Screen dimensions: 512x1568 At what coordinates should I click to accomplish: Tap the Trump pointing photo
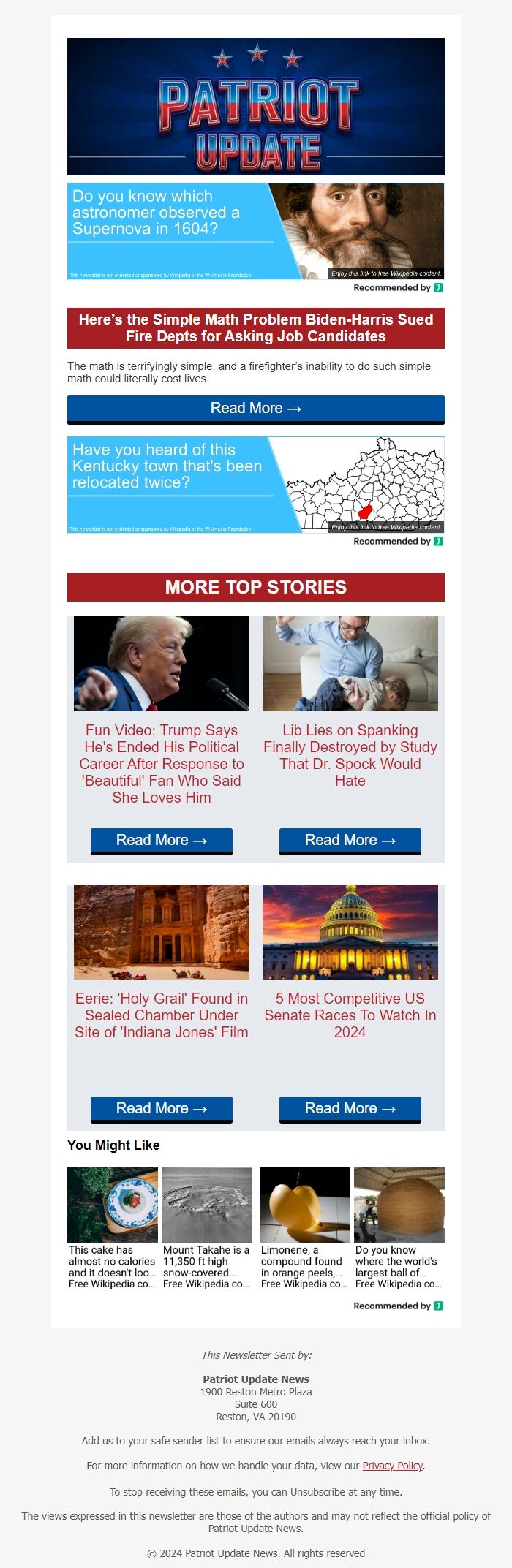pos(162,663)
